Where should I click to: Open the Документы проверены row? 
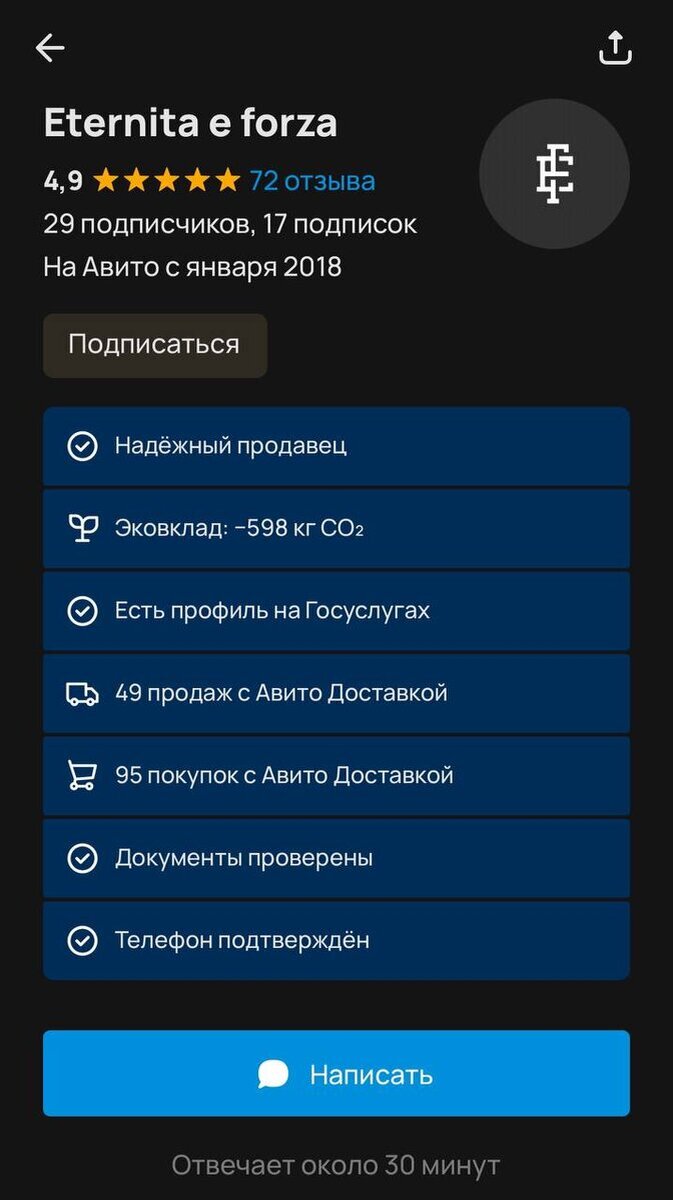336,858
